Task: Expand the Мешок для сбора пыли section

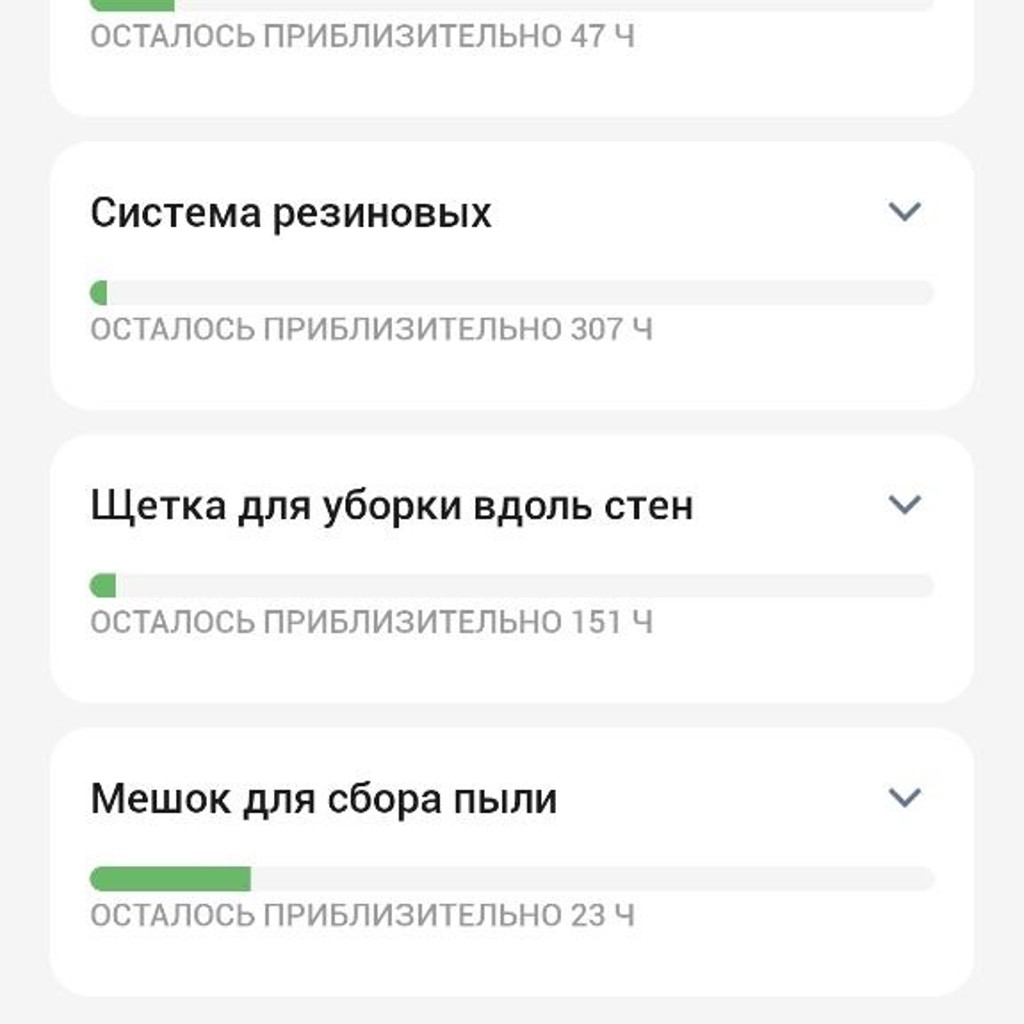Action: click(904, 797)
